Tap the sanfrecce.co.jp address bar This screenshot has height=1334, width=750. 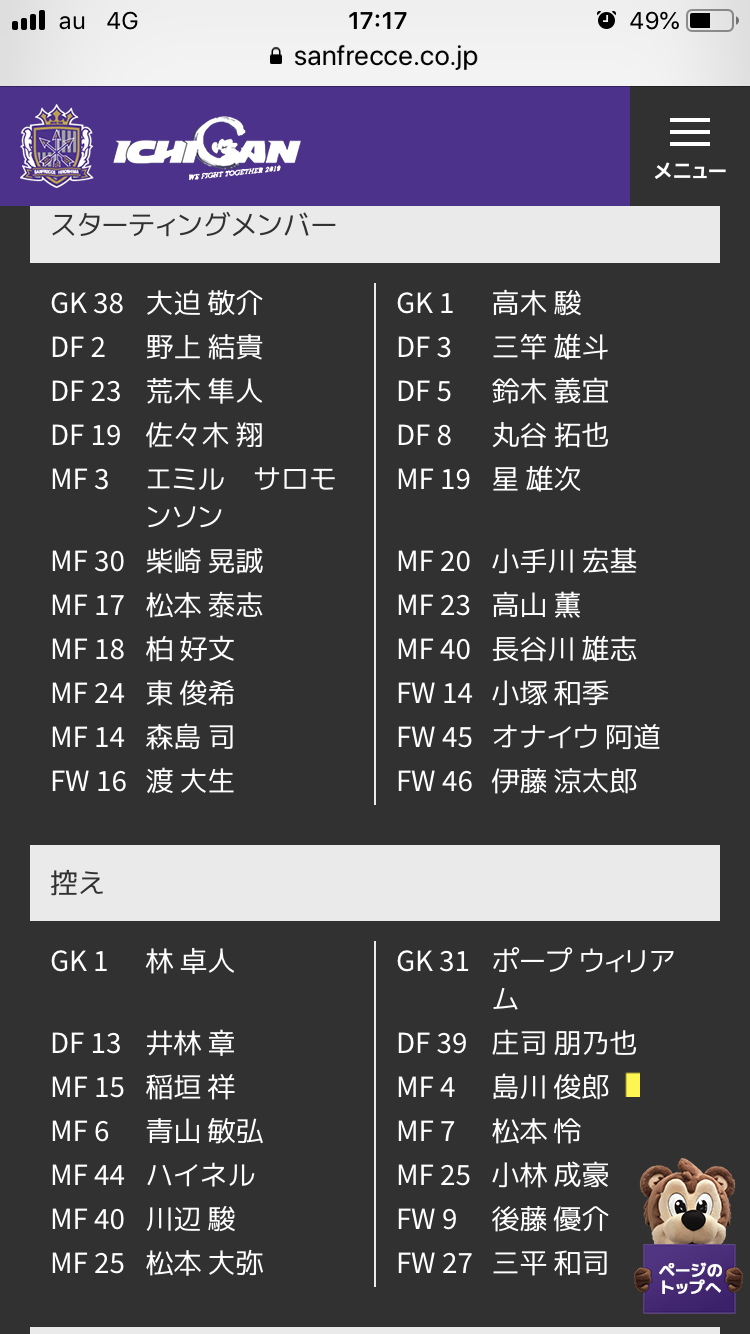point(375,56)
